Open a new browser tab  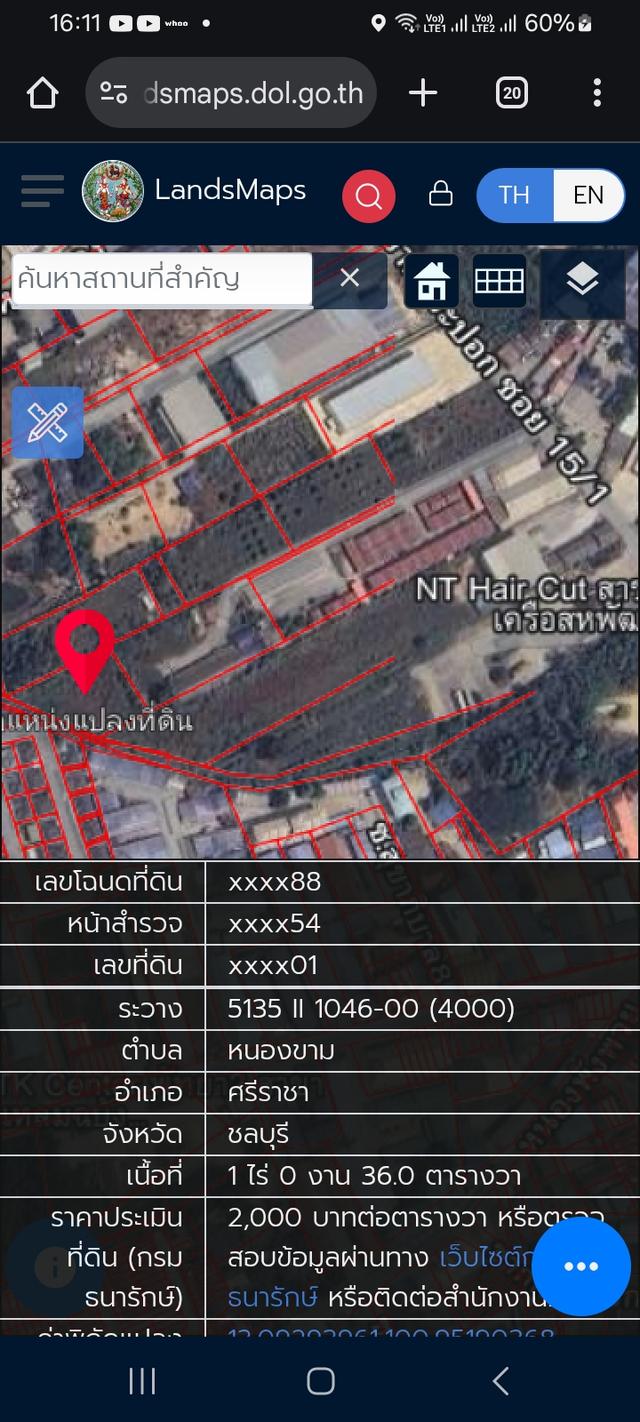tap(423, 93)
